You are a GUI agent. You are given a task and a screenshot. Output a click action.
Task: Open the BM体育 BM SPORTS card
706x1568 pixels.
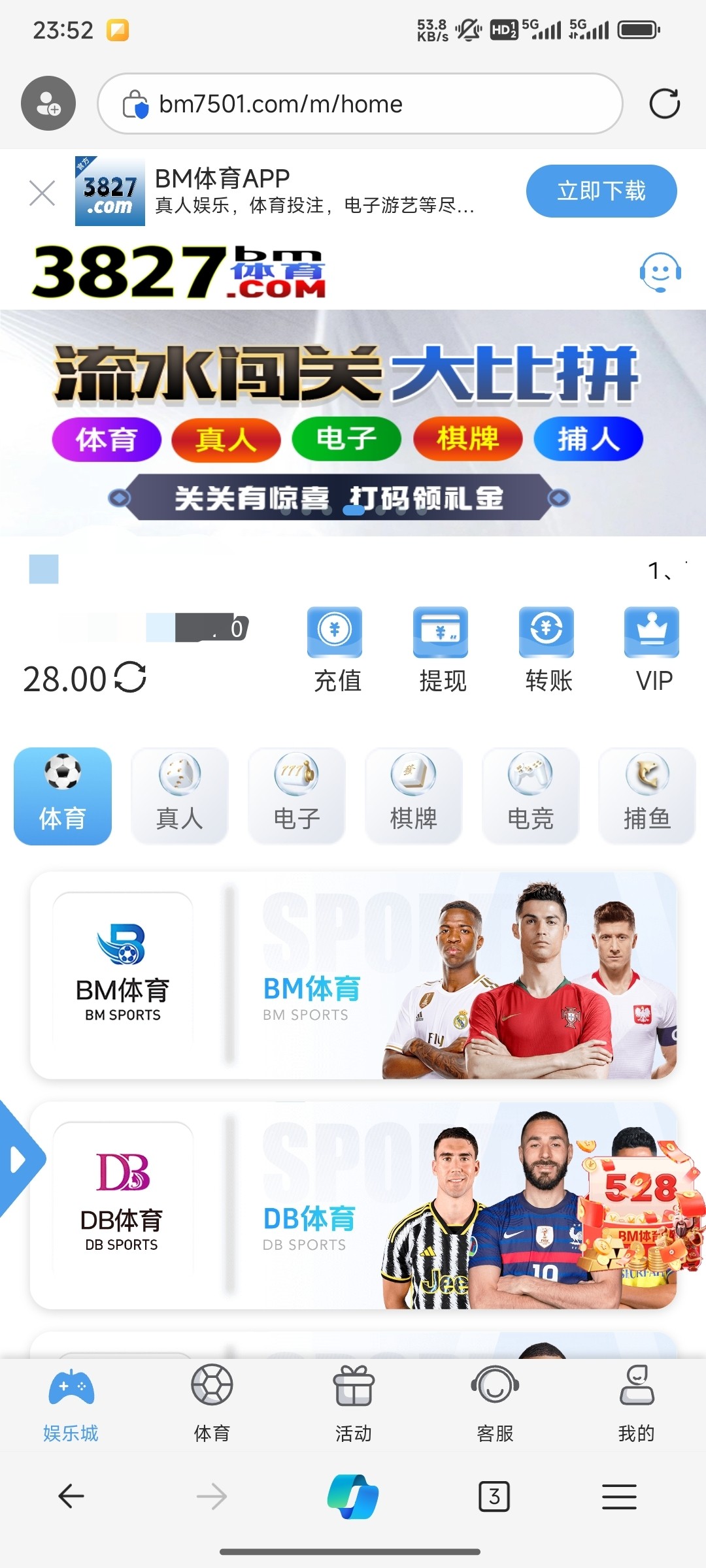[353, 975]
